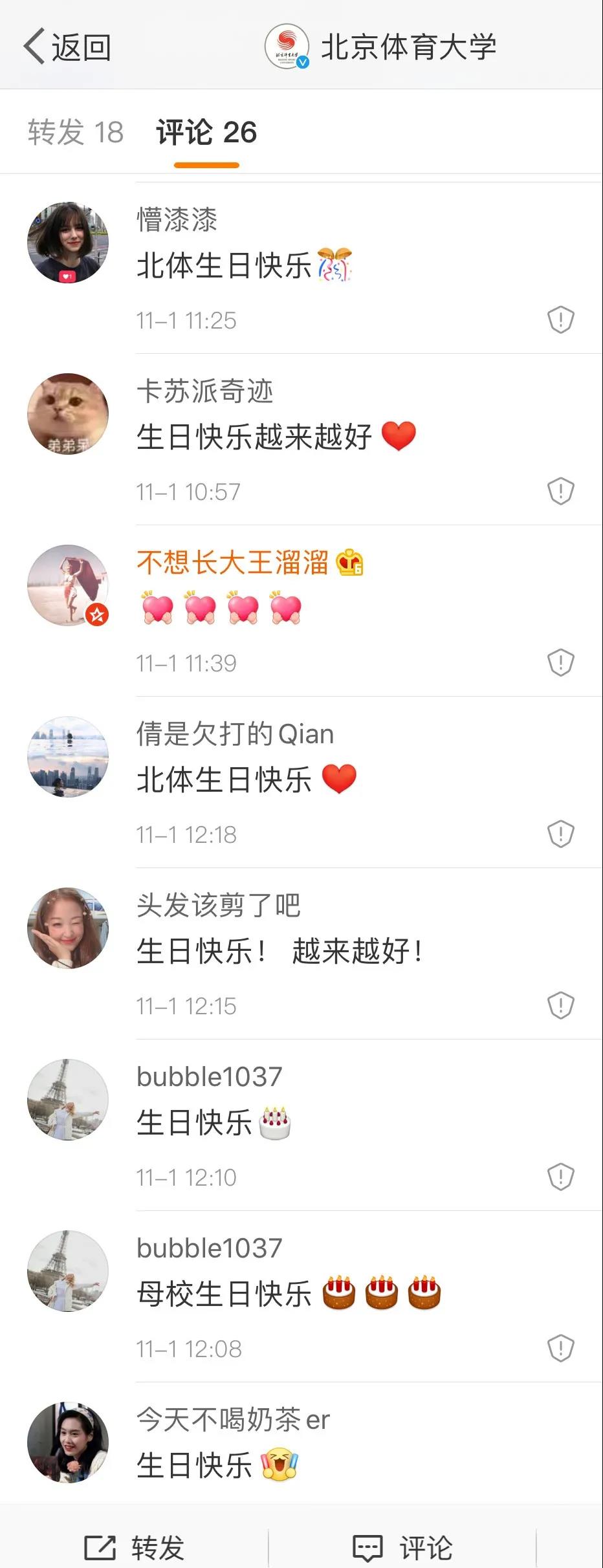Report the comment by 懵漆漆
This screenshot has width=603, height=1568.
tap(560, 320)
